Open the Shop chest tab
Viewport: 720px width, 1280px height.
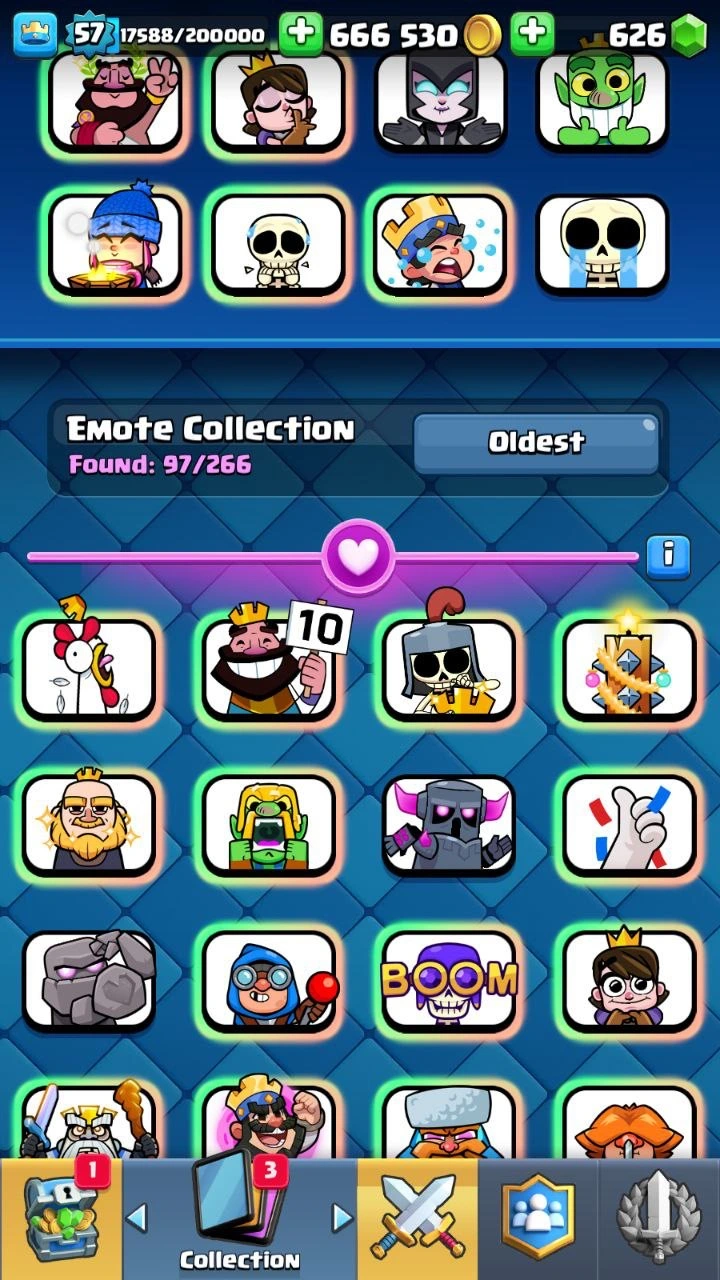click(60, 1218)
